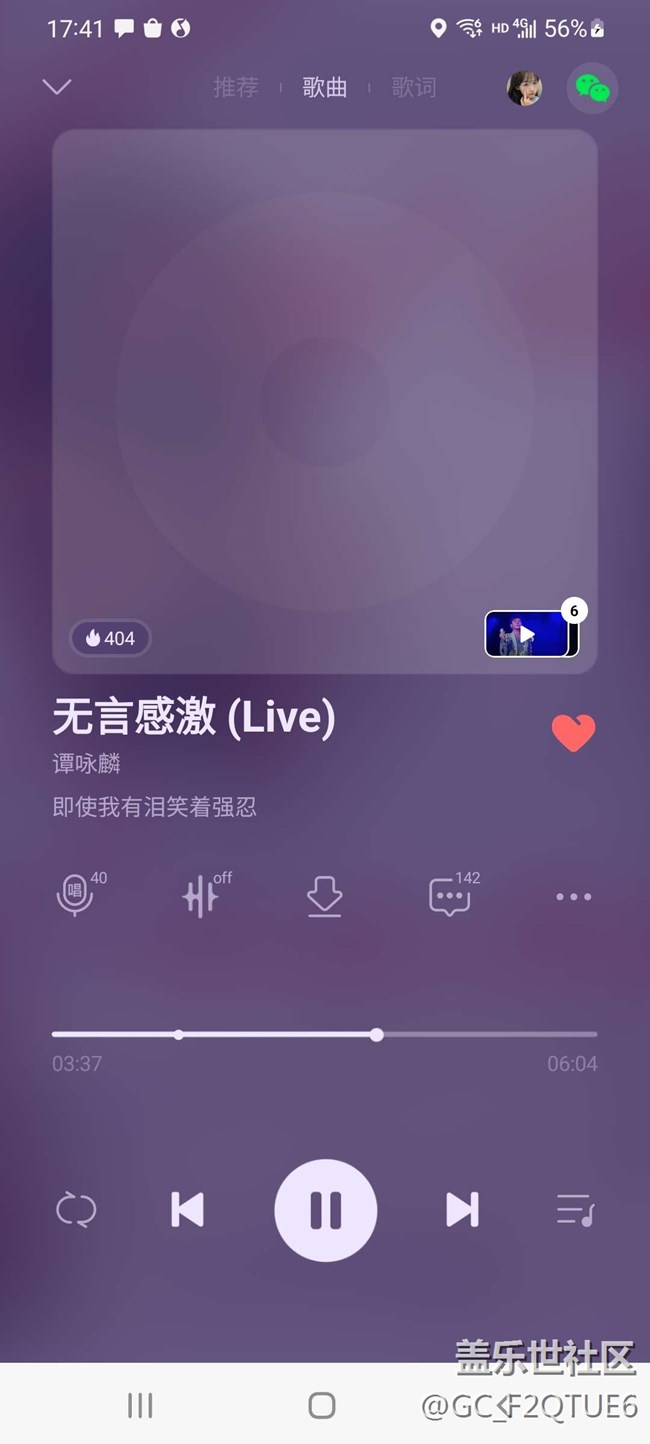
Task: Pause the current song
Action: pyautogui.click(x=325, y=1210)
